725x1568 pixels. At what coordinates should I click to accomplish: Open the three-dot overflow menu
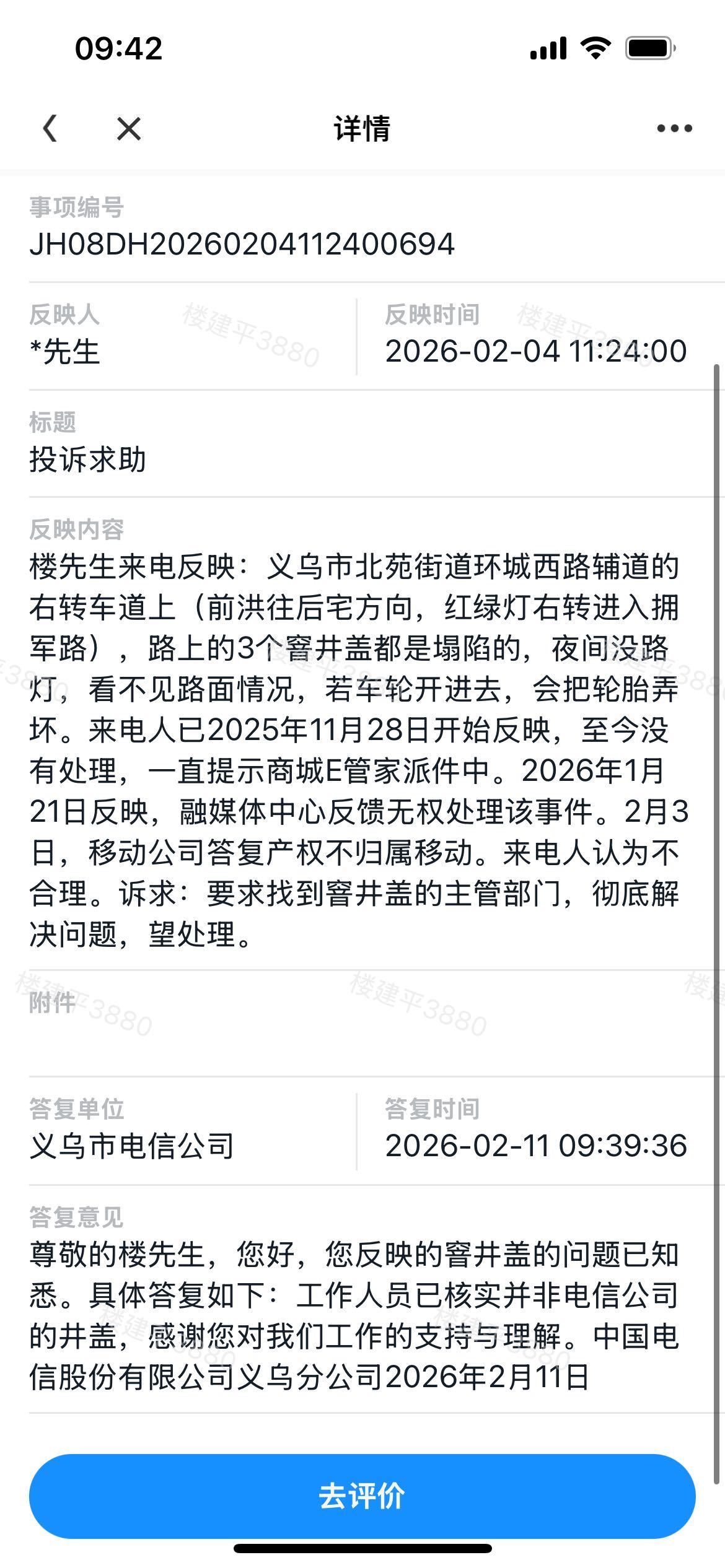(674, 129)
